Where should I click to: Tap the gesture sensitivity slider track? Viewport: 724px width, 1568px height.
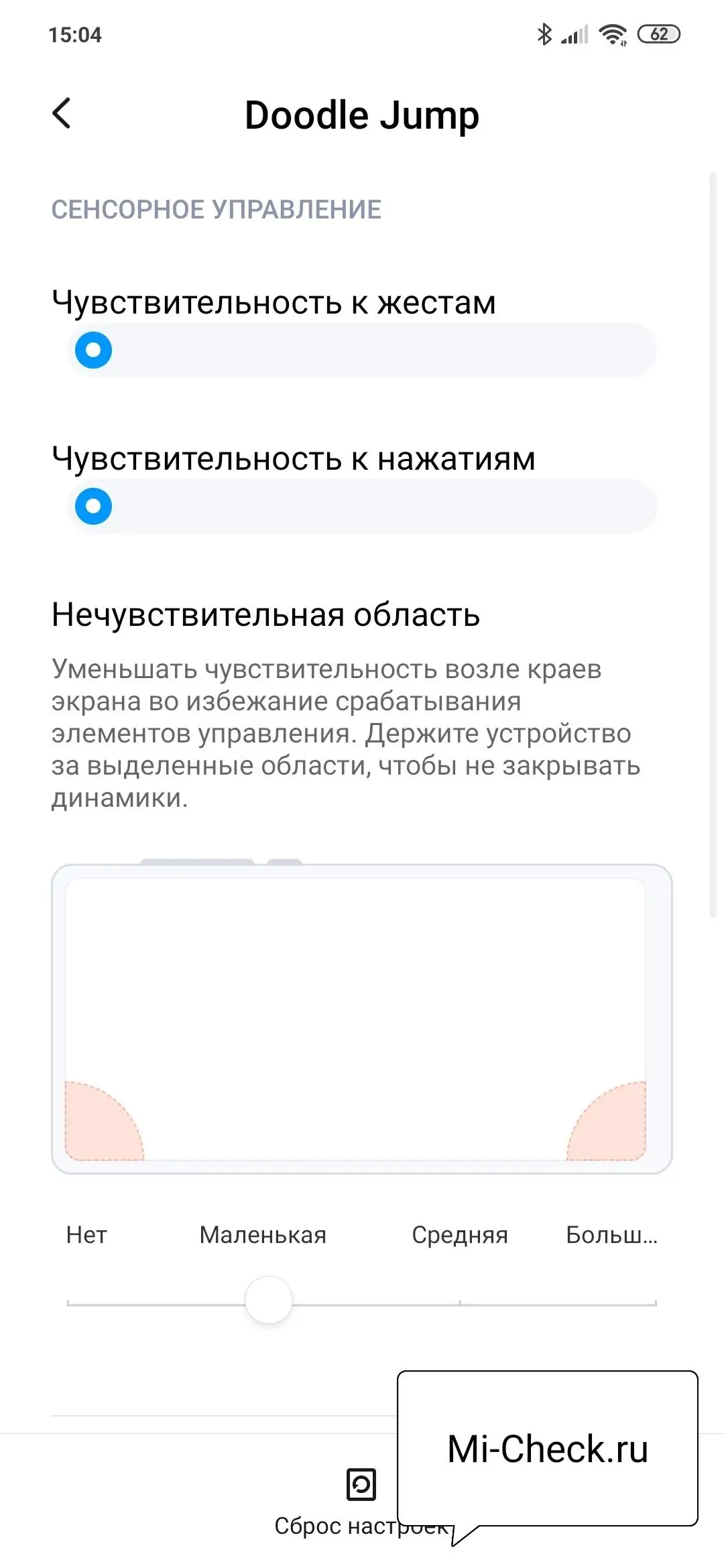tap(362, 350)
